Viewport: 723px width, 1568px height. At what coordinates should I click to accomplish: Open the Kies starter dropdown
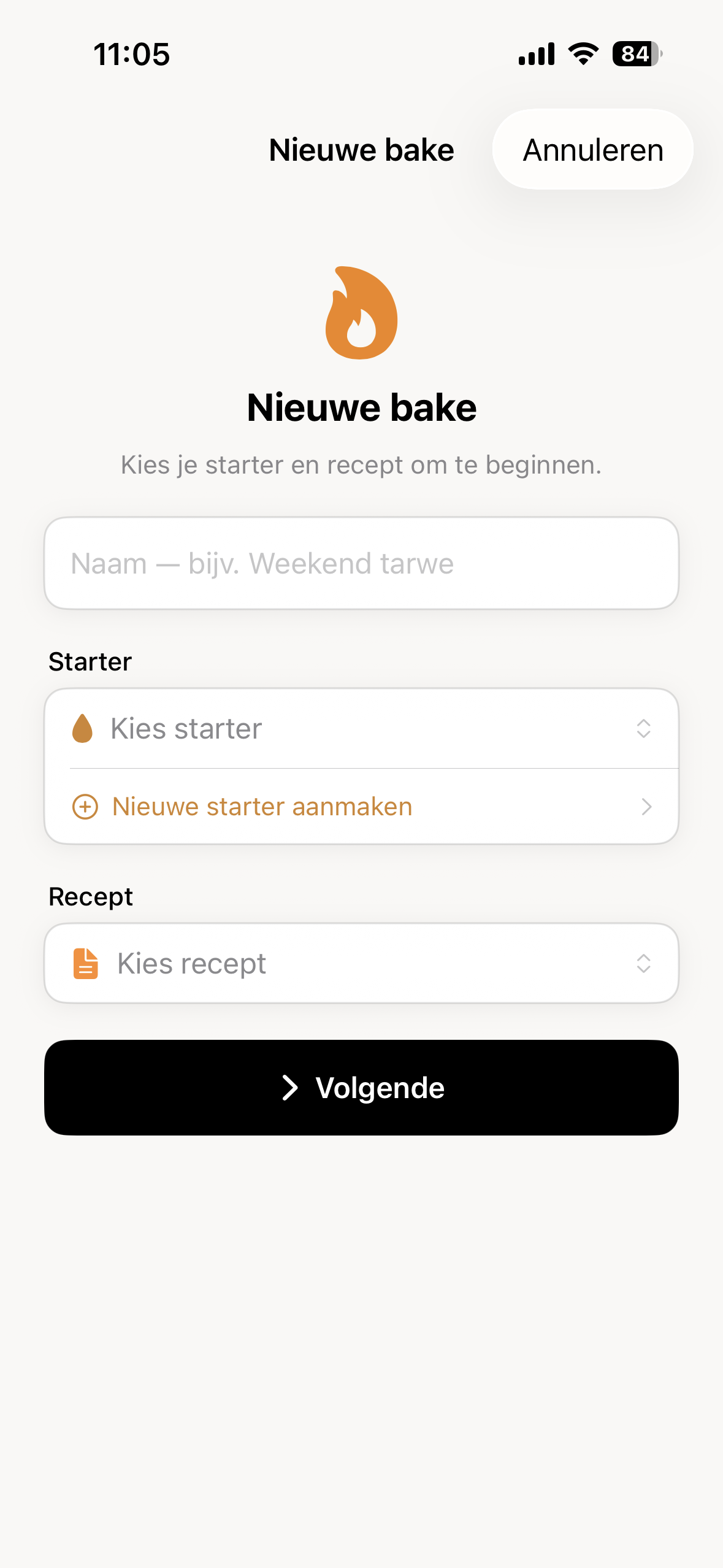click(362, 728)
